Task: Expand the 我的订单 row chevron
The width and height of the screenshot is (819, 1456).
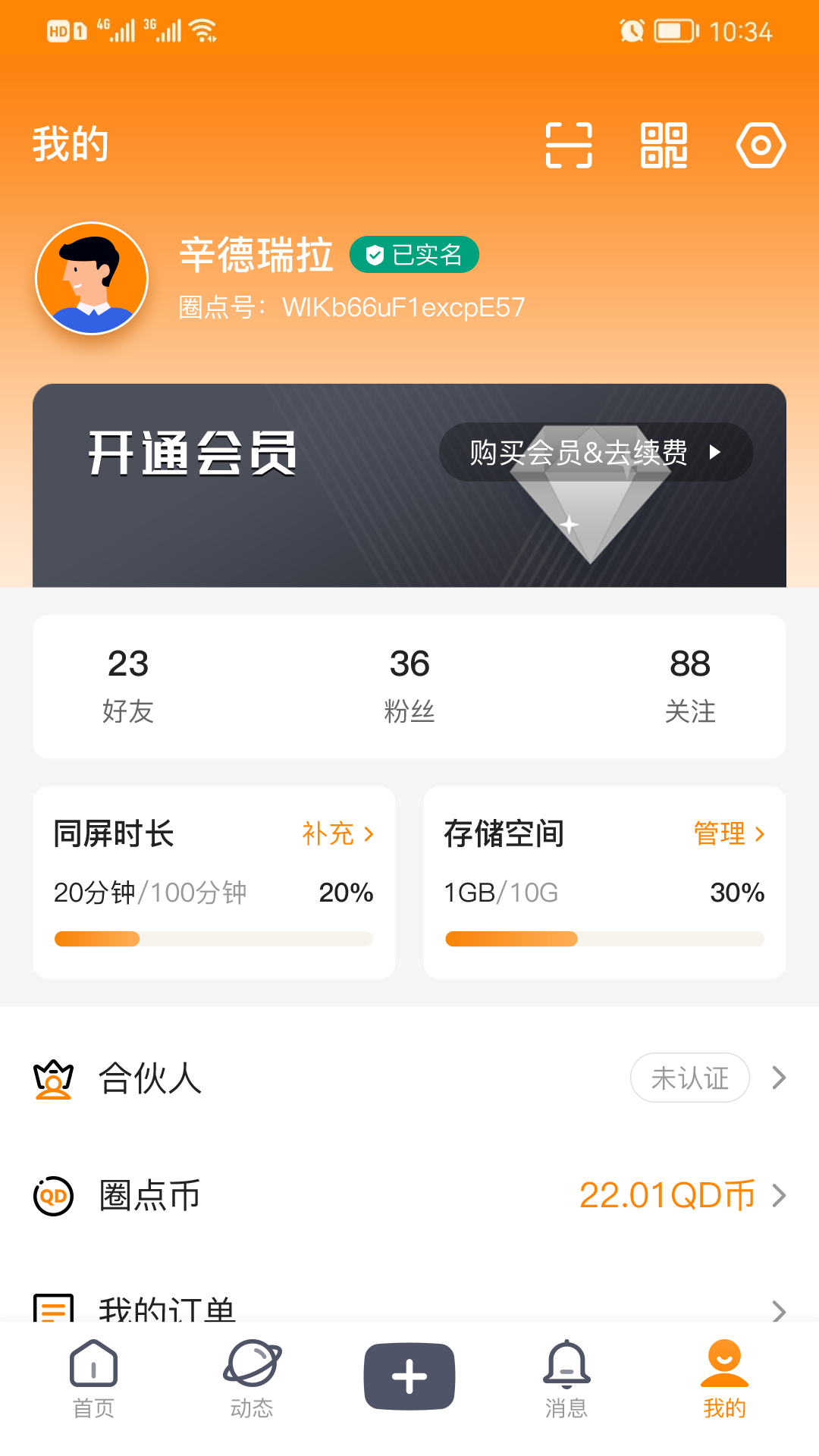Action: tap(778, 1310)
